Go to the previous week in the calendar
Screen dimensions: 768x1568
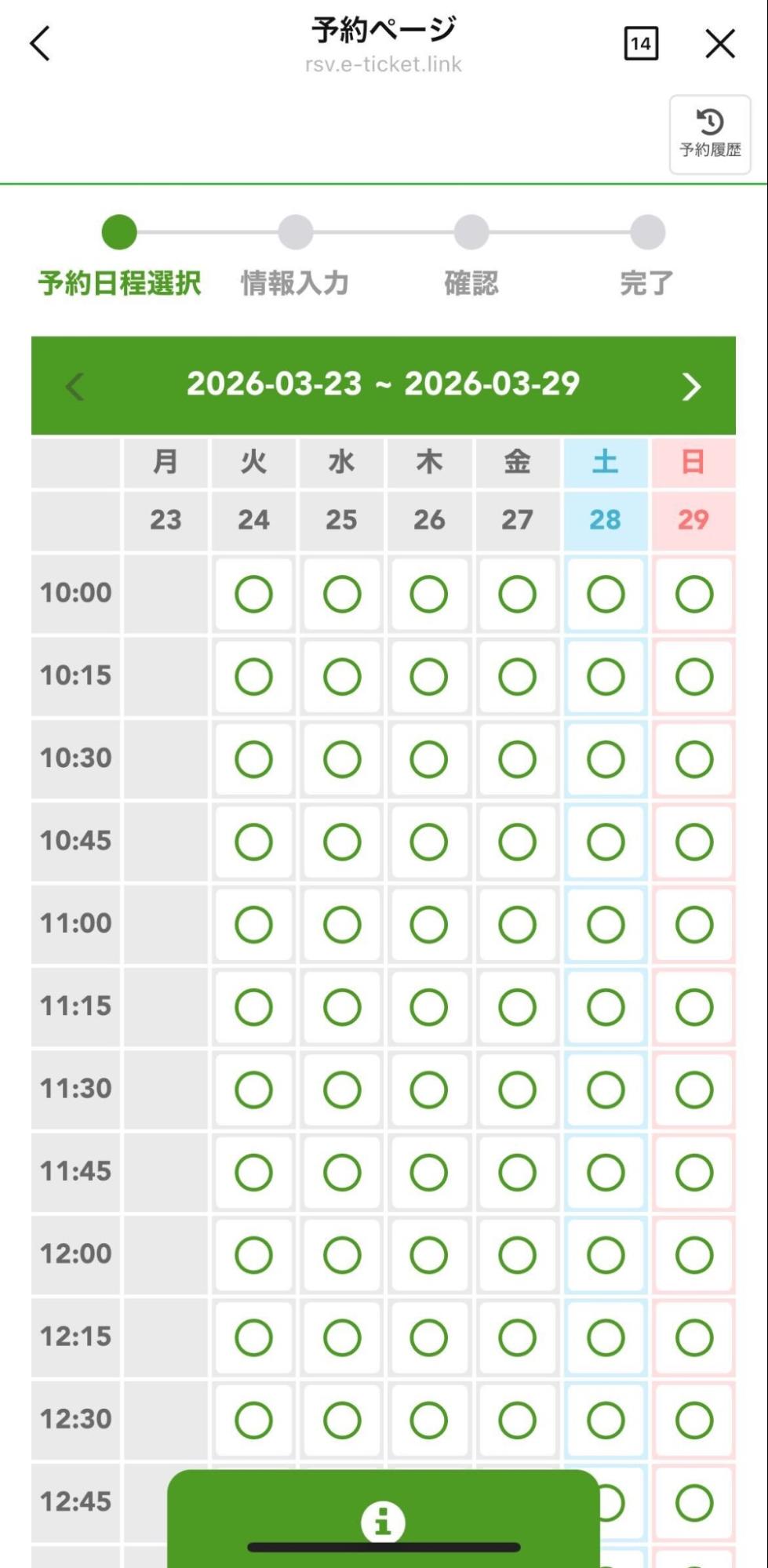75,386
